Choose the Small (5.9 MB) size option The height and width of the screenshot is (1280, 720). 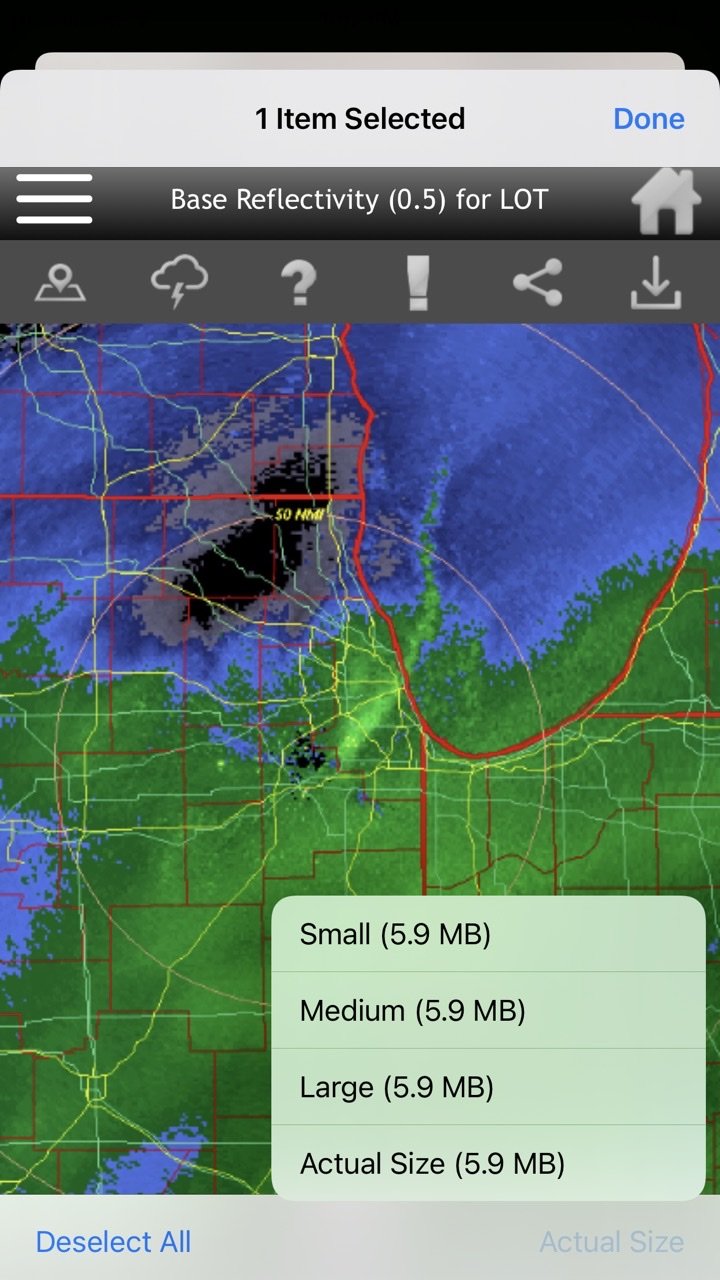488,934
